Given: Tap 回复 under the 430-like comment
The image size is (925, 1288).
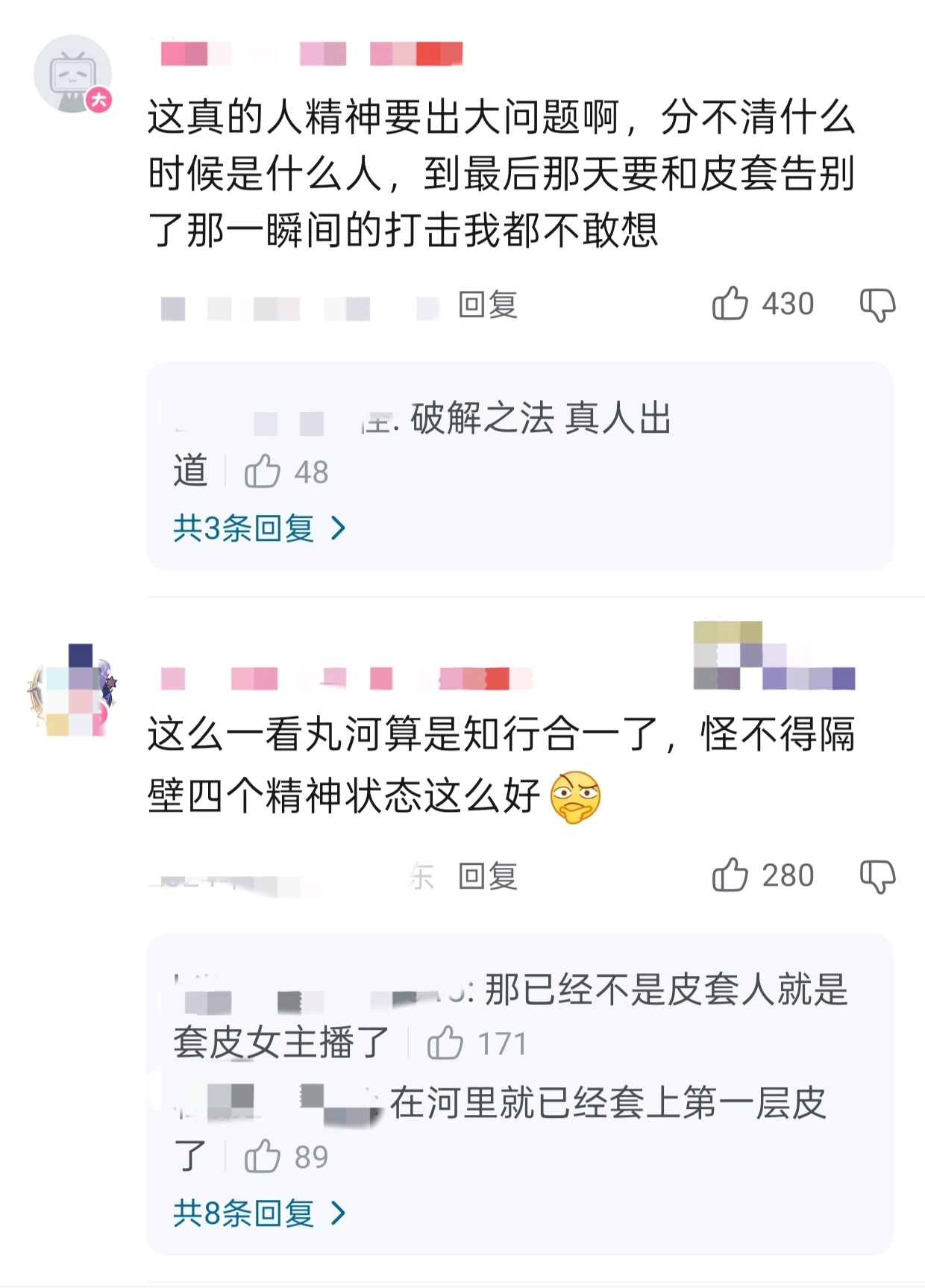Looking at the screenshot, I should tap(487, 304).
